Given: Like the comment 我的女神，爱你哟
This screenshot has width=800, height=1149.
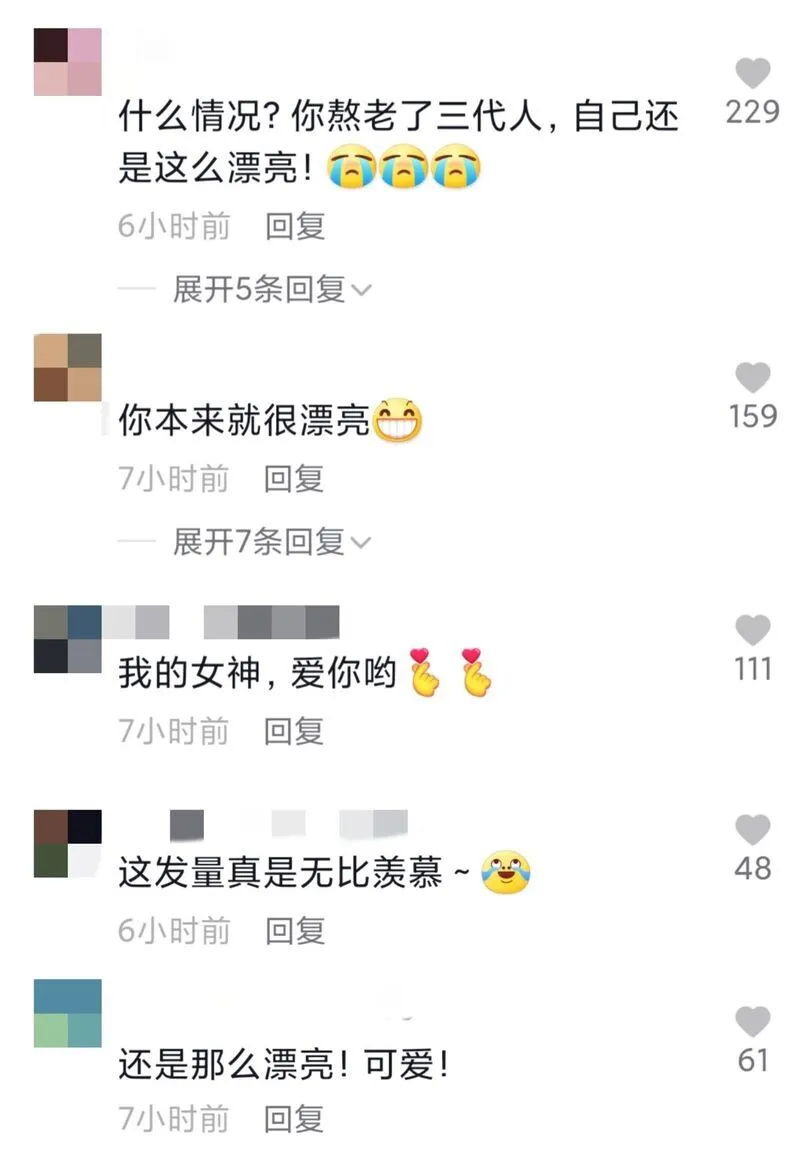Looking at the screenshot, I should click(x=752, y=630).
